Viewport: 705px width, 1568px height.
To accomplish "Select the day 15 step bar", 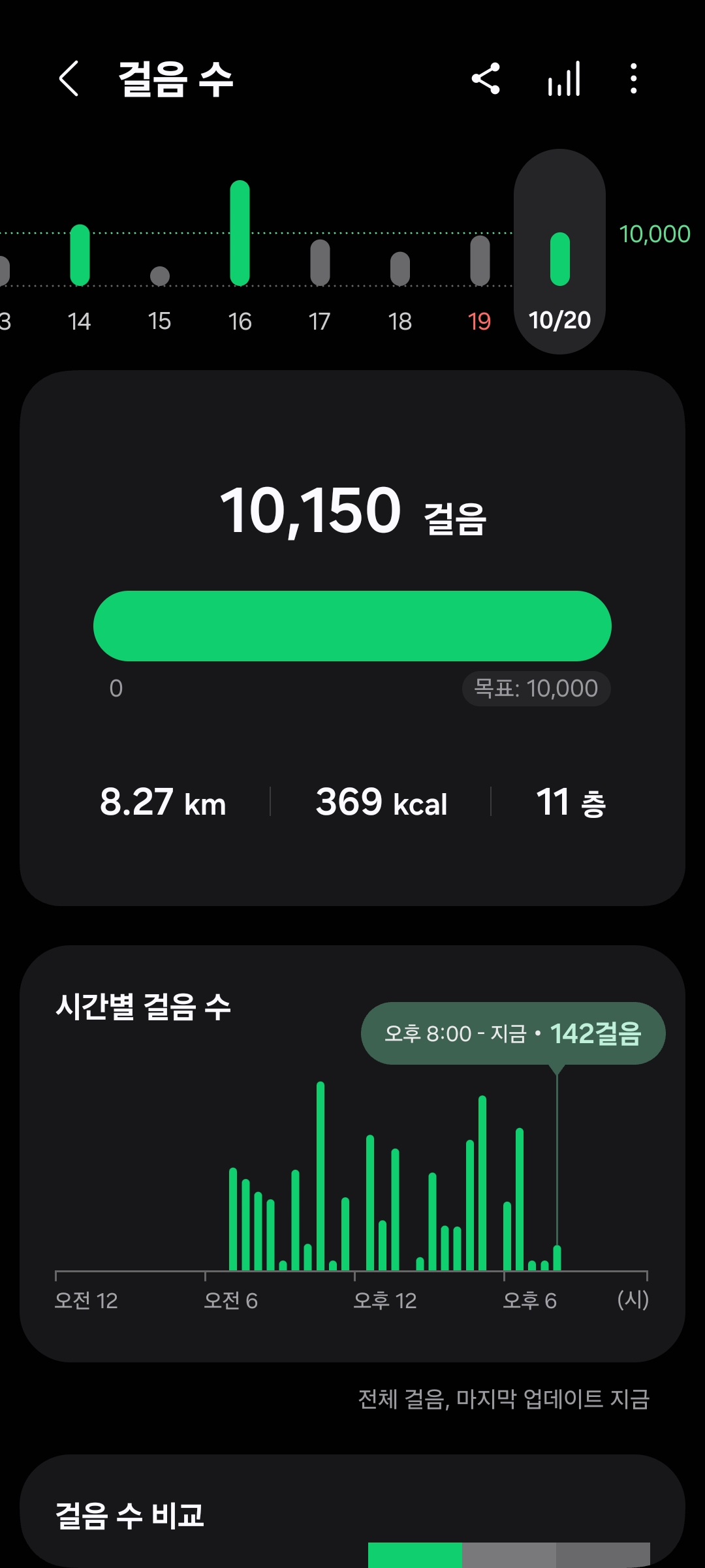I will click(160, 275).
